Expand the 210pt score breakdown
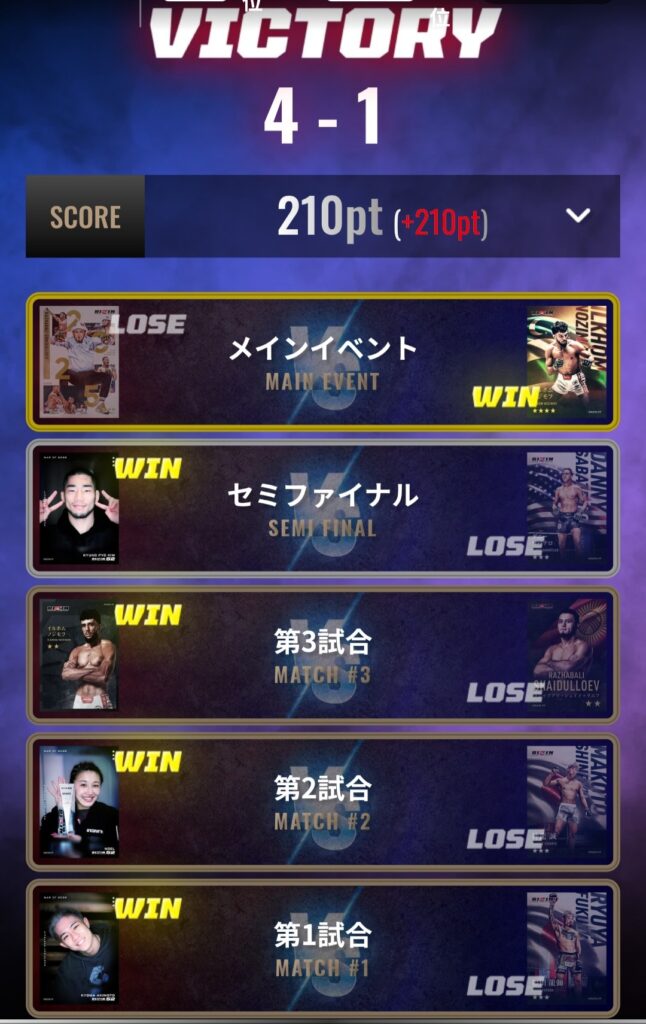646x1024 pixels. click(578, 216)
